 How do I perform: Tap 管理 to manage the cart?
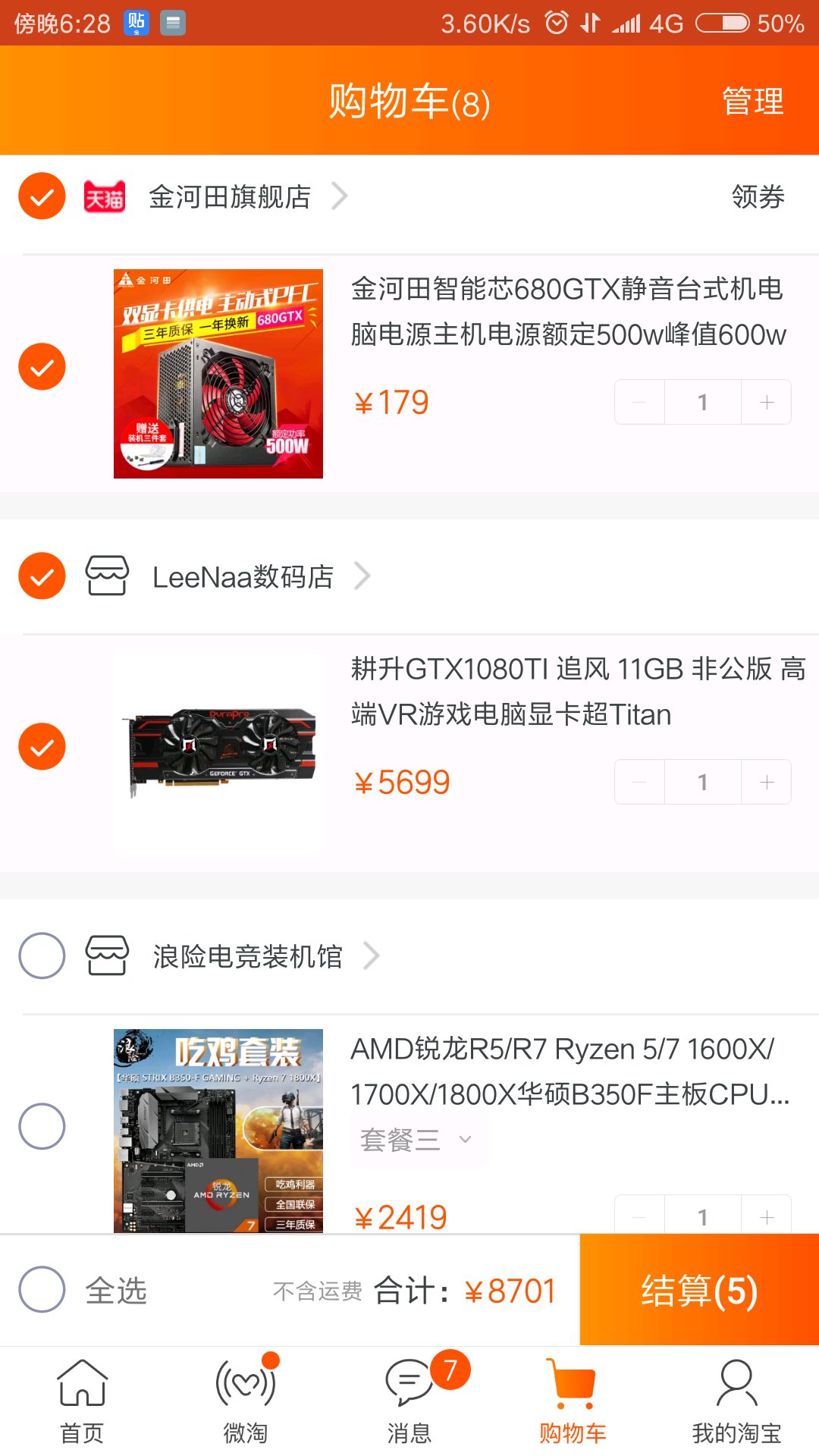click(x=752, y=102)
